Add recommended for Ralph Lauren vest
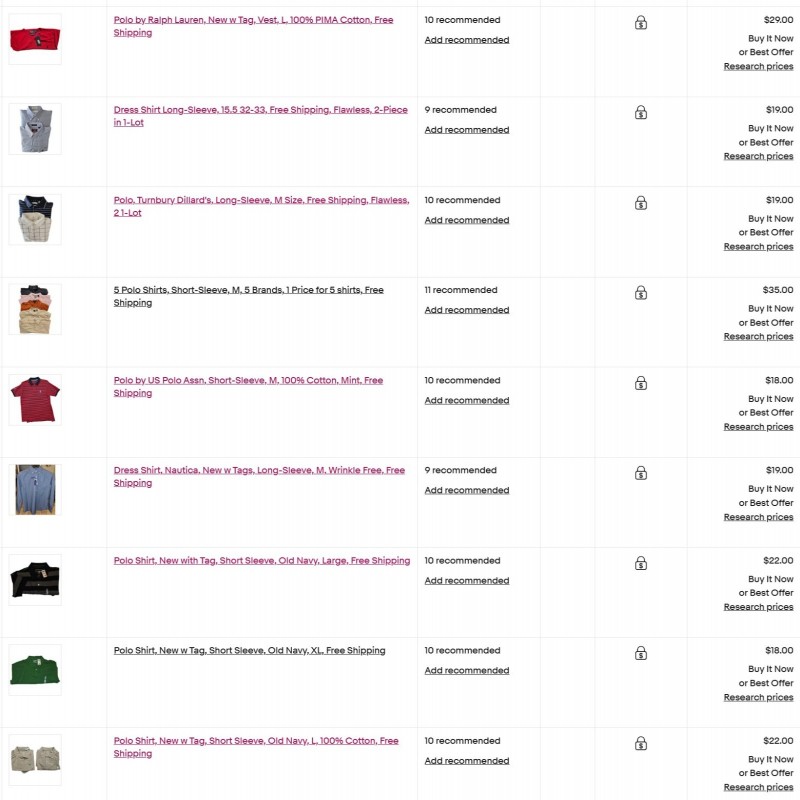Screen dimensions: 800x800 466,40
